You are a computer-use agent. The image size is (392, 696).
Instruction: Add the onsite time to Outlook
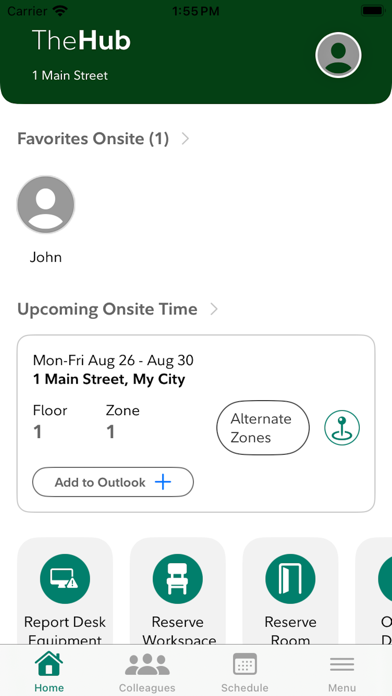coord(113,482)
